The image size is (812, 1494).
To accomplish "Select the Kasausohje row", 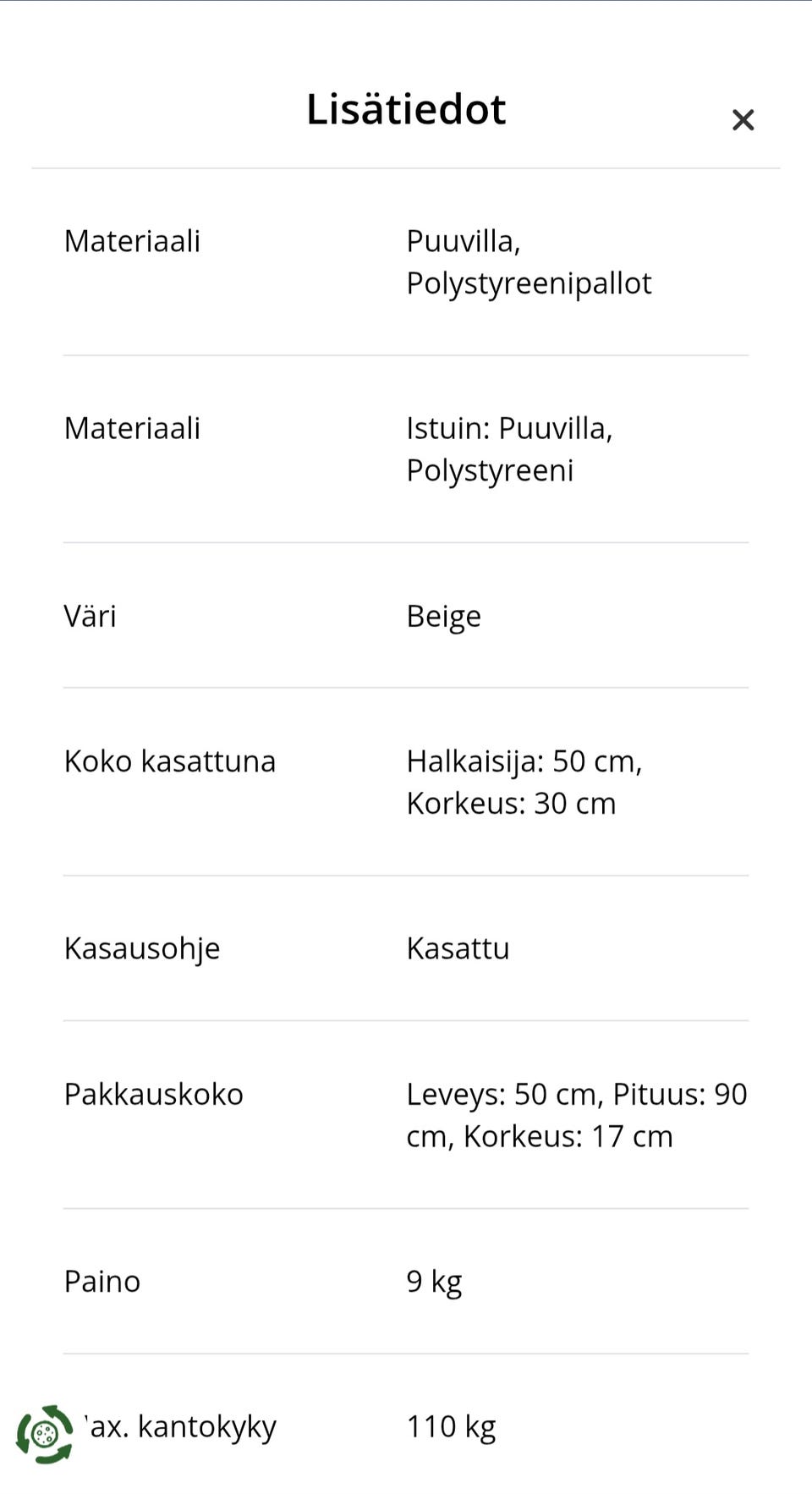I will point(141,948).
